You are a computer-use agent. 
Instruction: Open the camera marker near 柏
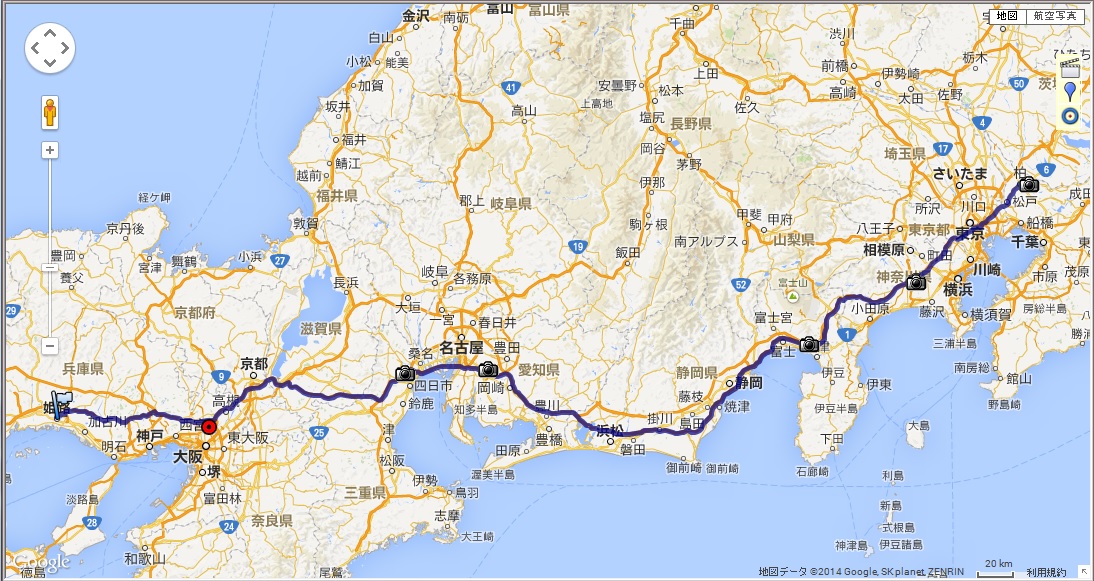[x=1029, y=185]
